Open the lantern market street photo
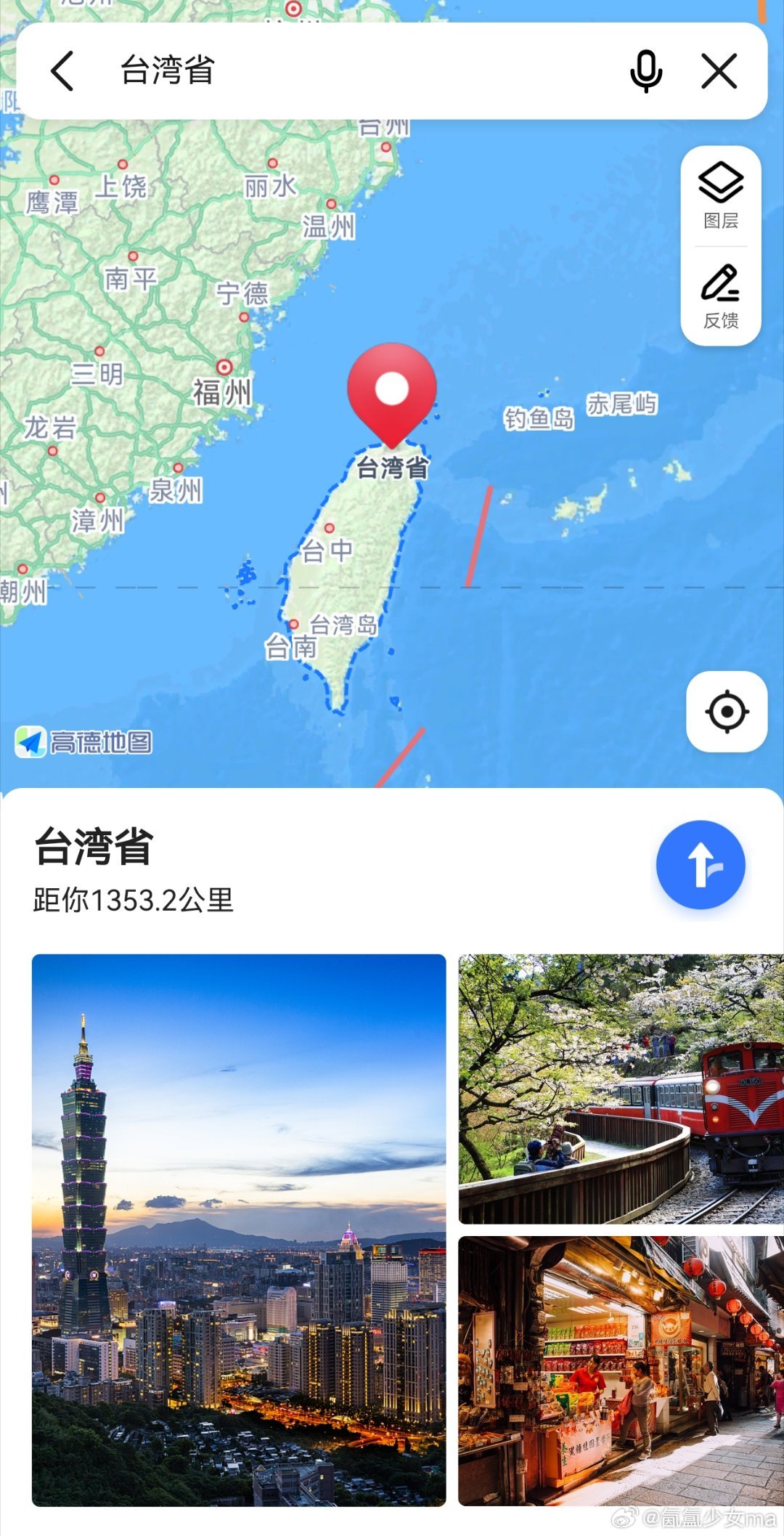 coord(621,1371)
